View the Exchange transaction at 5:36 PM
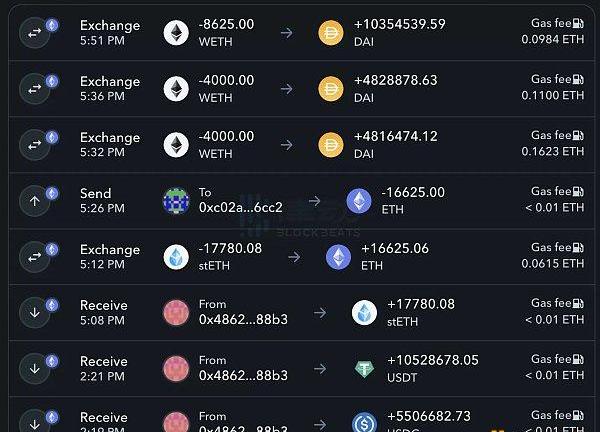The width and height of the screenshot is (600, 432). pos(300,89)
